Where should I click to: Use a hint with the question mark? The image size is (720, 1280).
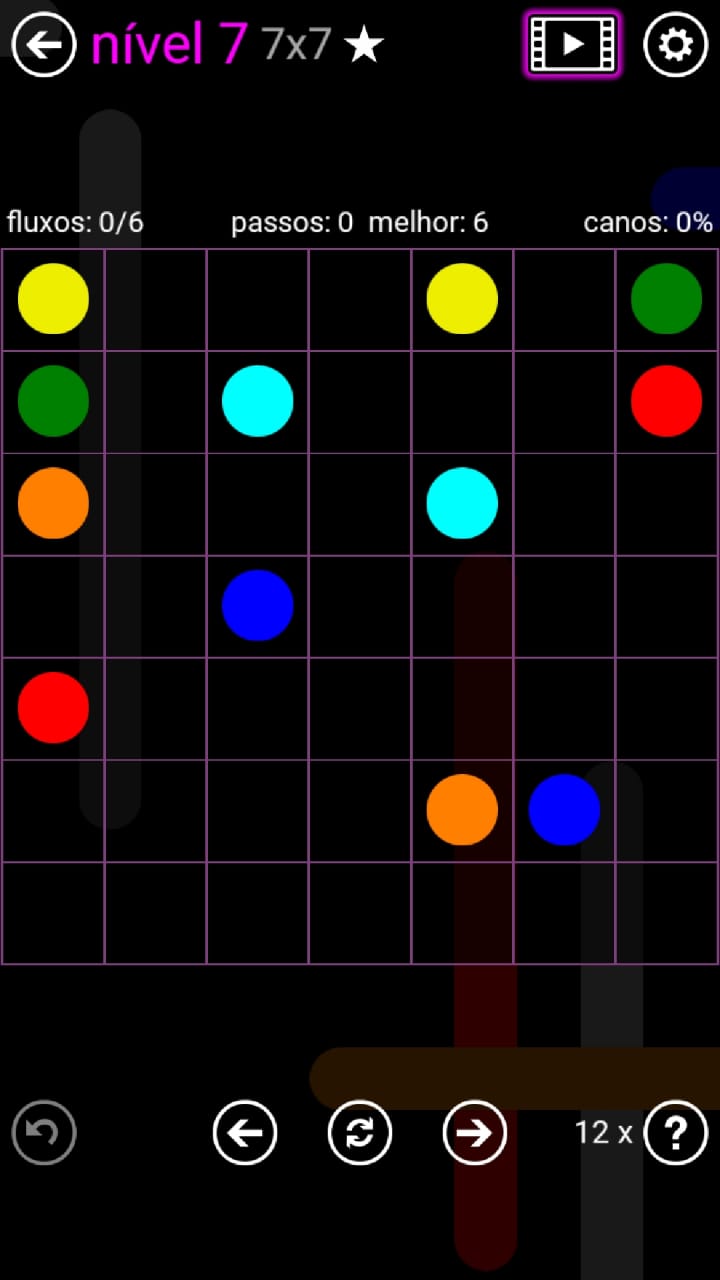coord(676,1132)
